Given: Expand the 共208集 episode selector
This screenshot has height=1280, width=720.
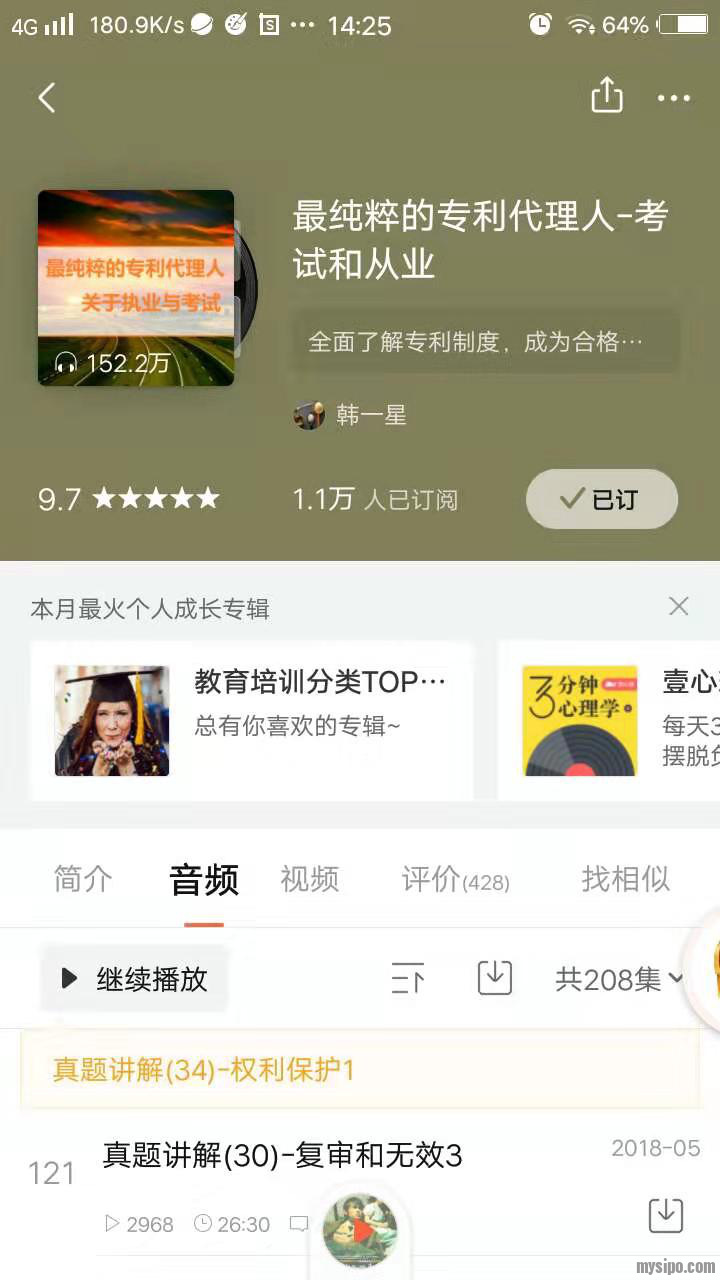Looking at the screenshot, I should [x=618, y=979].
